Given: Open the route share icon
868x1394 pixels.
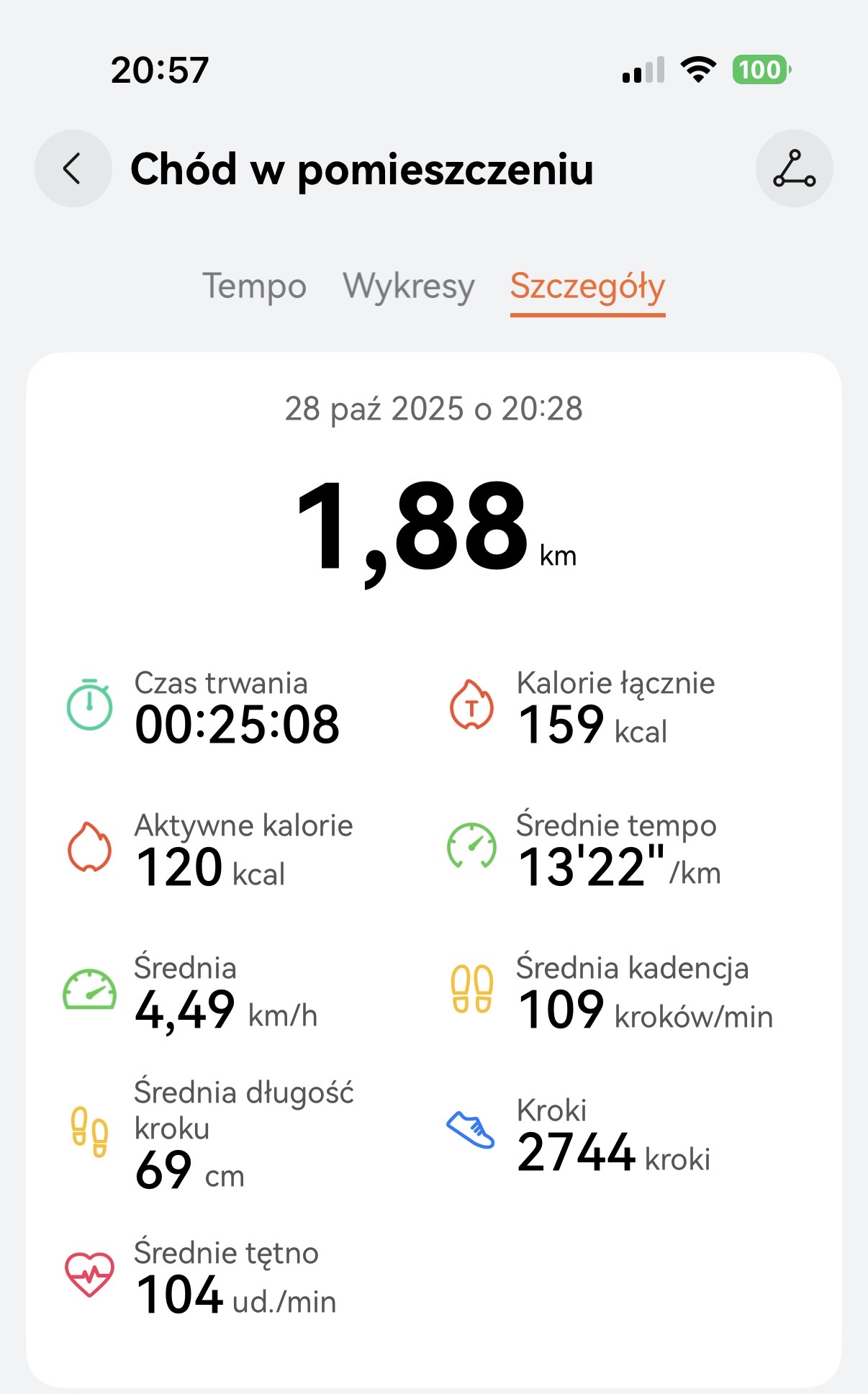Looking at the screenshot, I should tap(794, 169).
